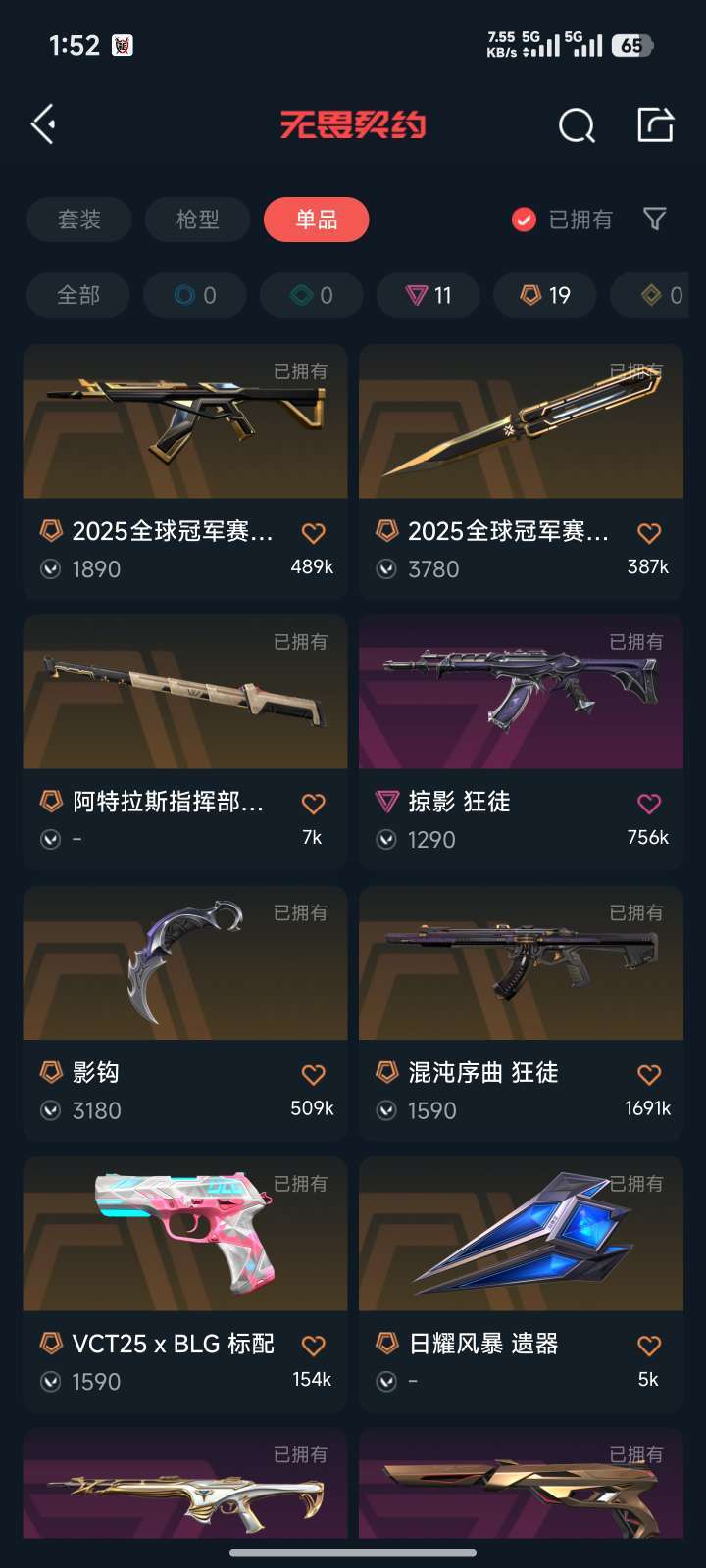Viewport: 706px width, 1568px height.
Task: Filter by the orange tier chip showing 19
Action: click(x=545, y=295)
